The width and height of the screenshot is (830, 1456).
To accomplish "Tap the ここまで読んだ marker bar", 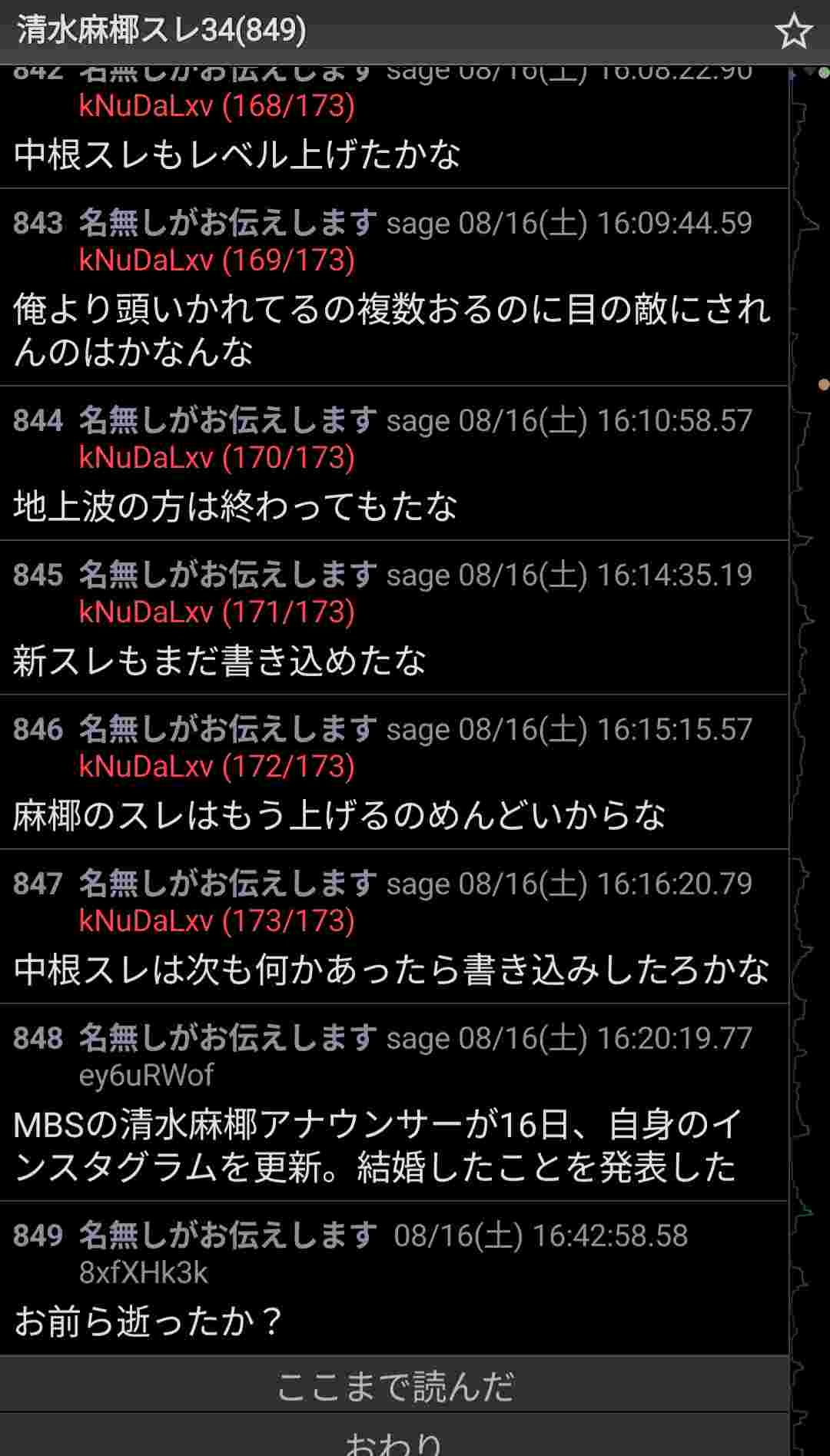I will pyautogui.click(x=394, y=1385).
